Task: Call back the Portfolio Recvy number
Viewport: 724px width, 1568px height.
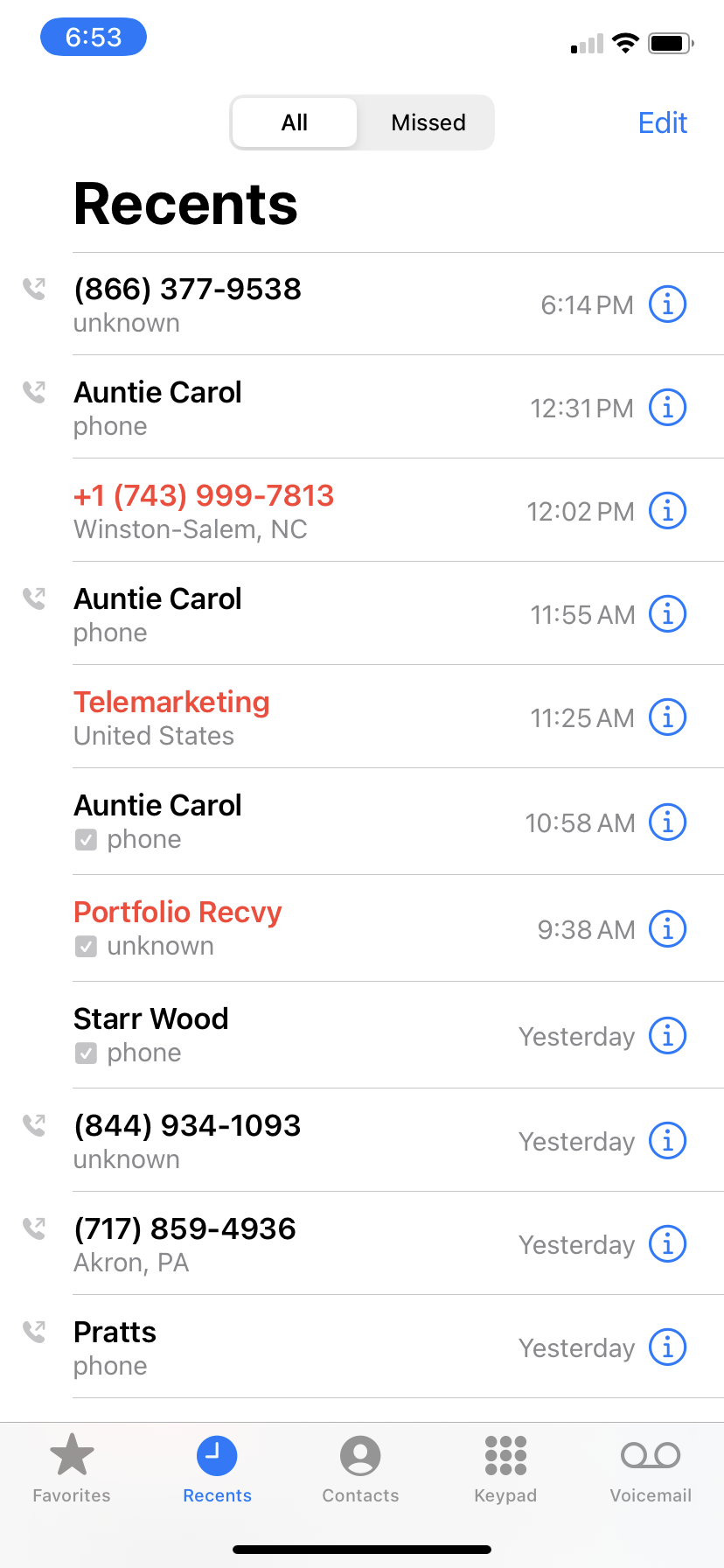Action: [x=262, y=928]
